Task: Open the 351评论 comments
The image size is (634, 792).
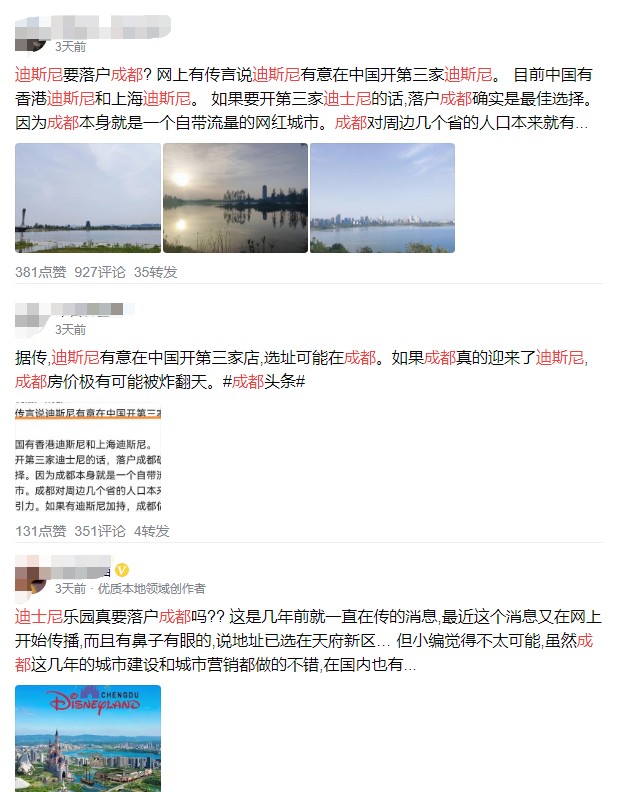Action: pyautogui.click(x=100, y=531)
